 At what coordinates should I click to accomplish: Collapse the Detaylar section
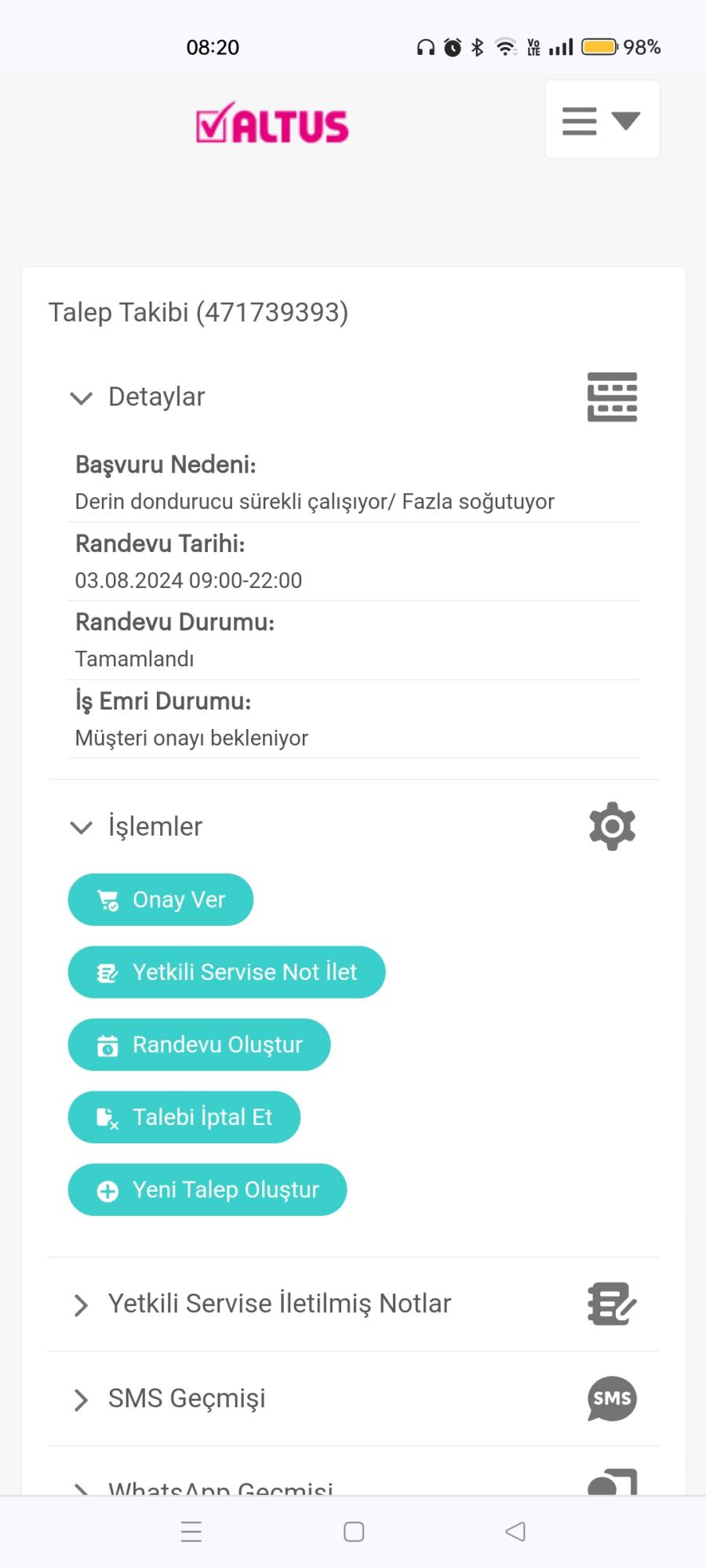tap(82, 398)
